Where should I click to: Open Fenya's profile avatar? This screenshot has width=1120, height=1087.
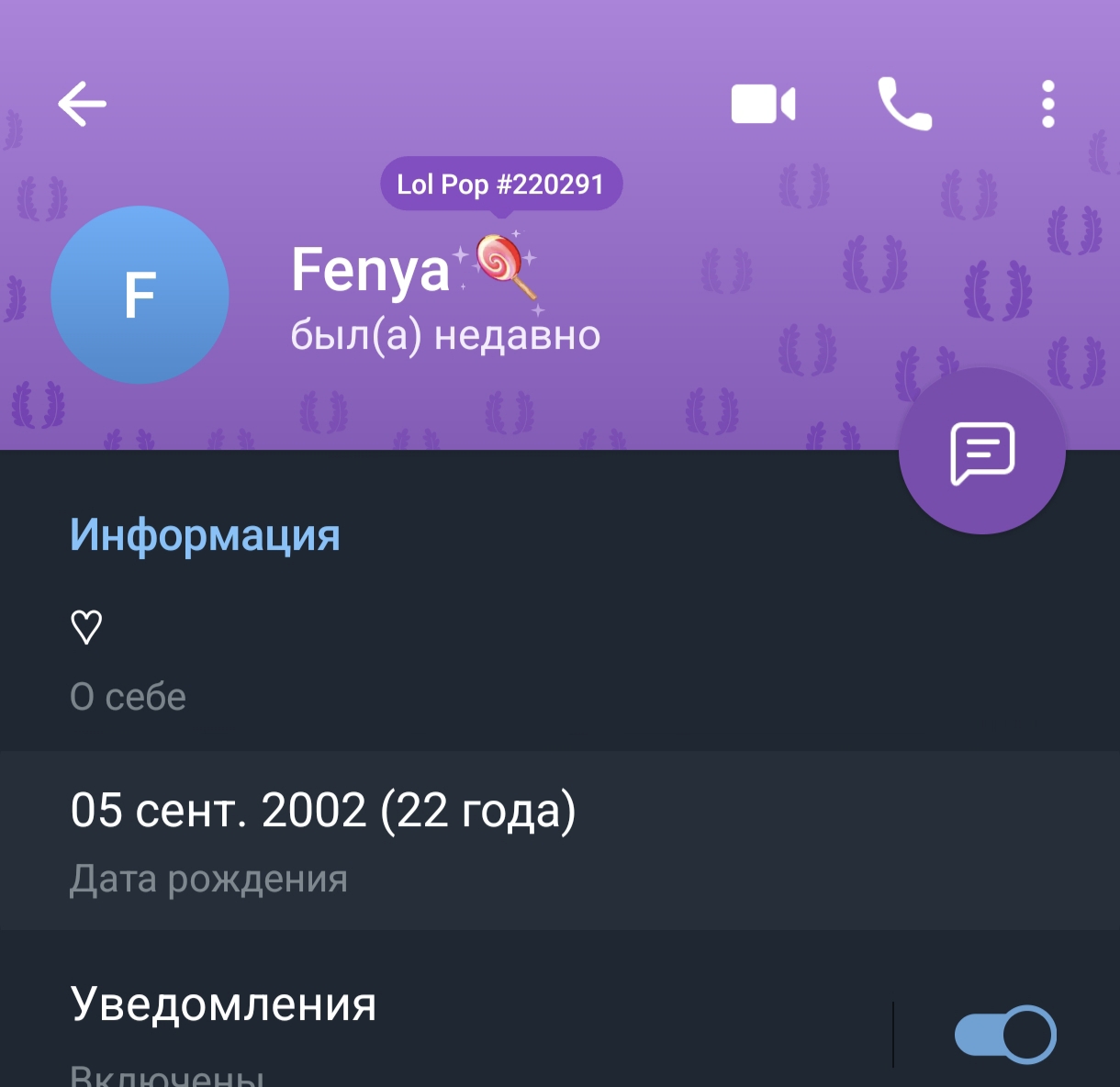pos(140,295)
